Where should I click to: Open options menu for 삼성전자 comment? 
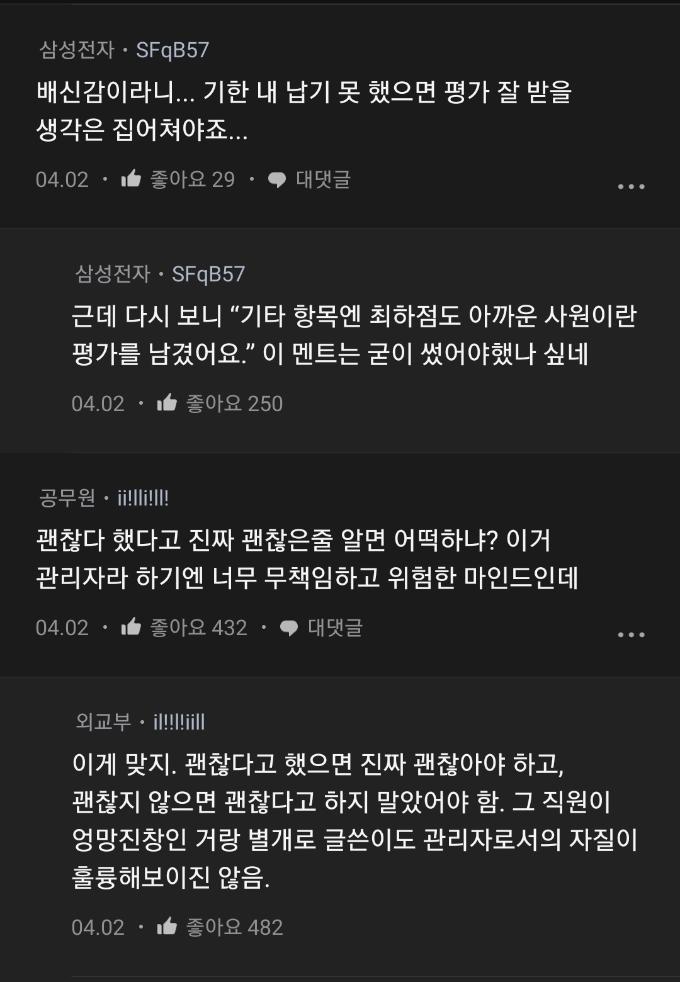click(631, 186)
